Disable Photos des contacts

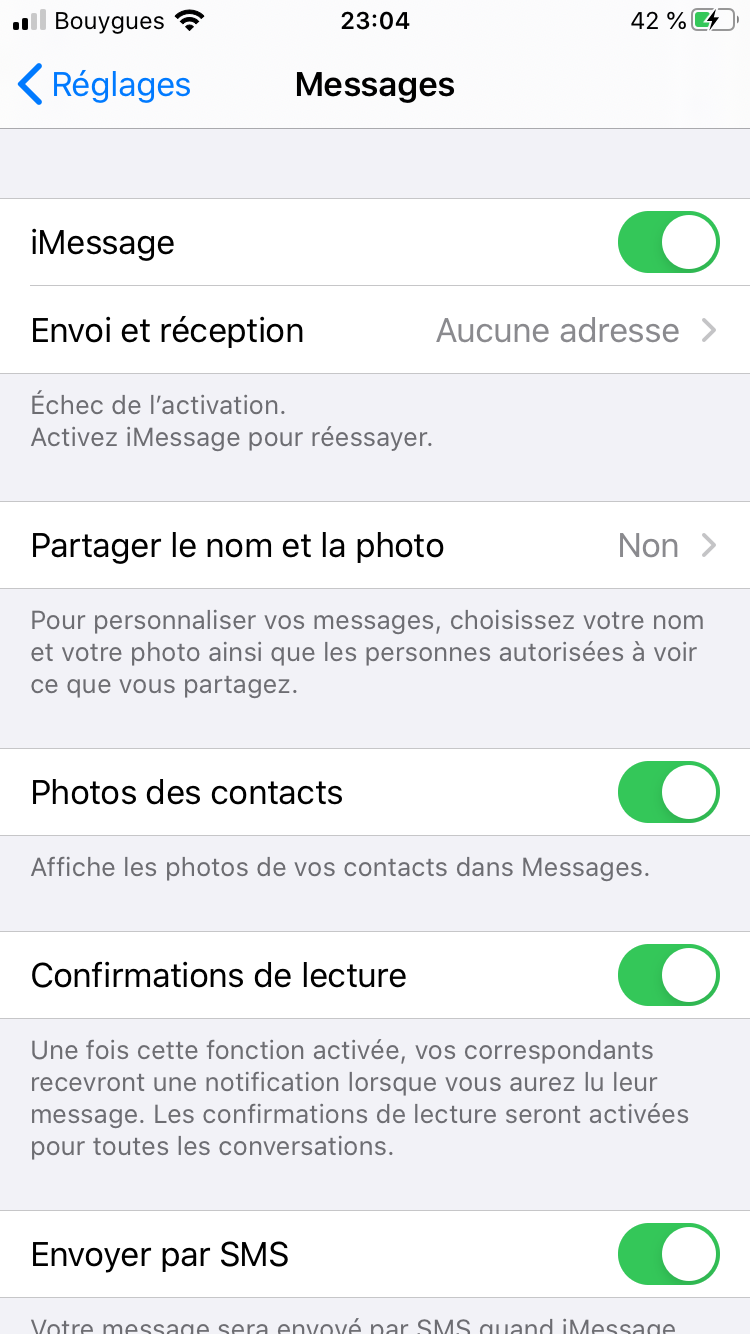[x=668, y=793]
